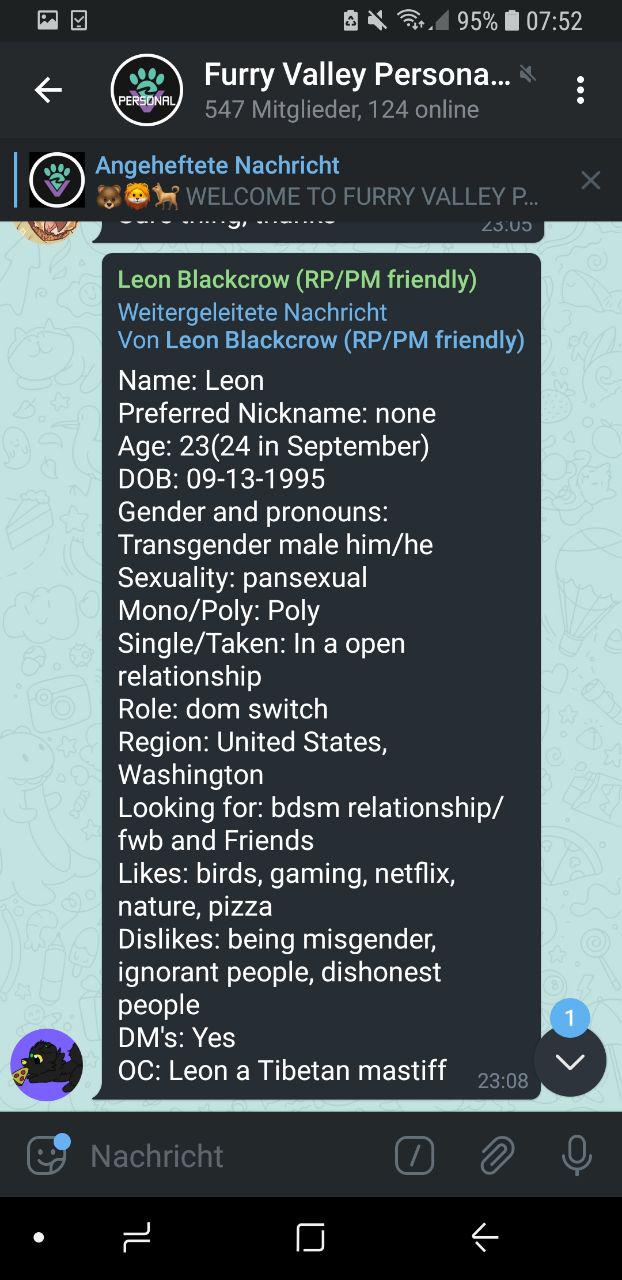This screenshot has height=1280, width=622.
Task: Open the bot commands slash button
Action: [415, 1156]
